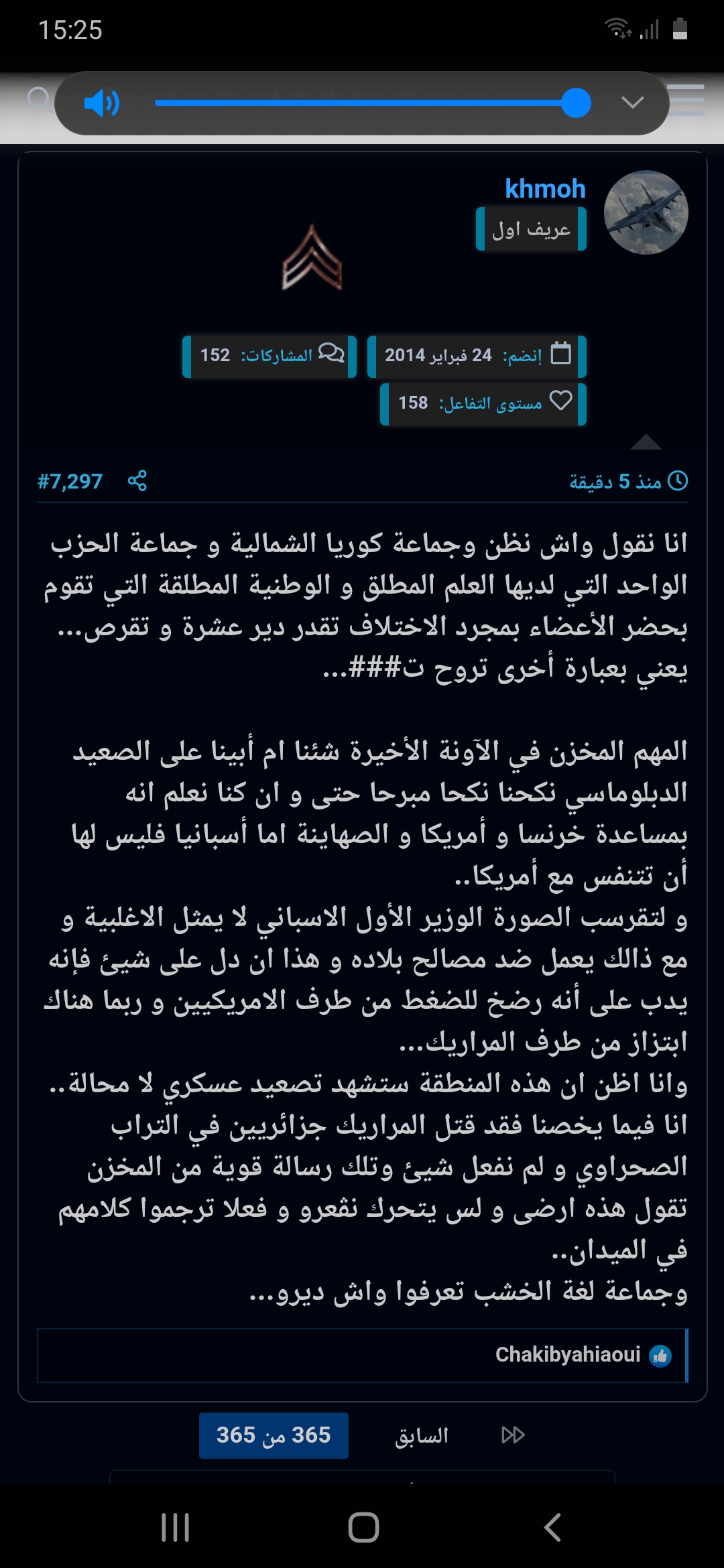Open the forum search icon
The width and height of the screenshot is (724, 1568).
tap(38, 99)
